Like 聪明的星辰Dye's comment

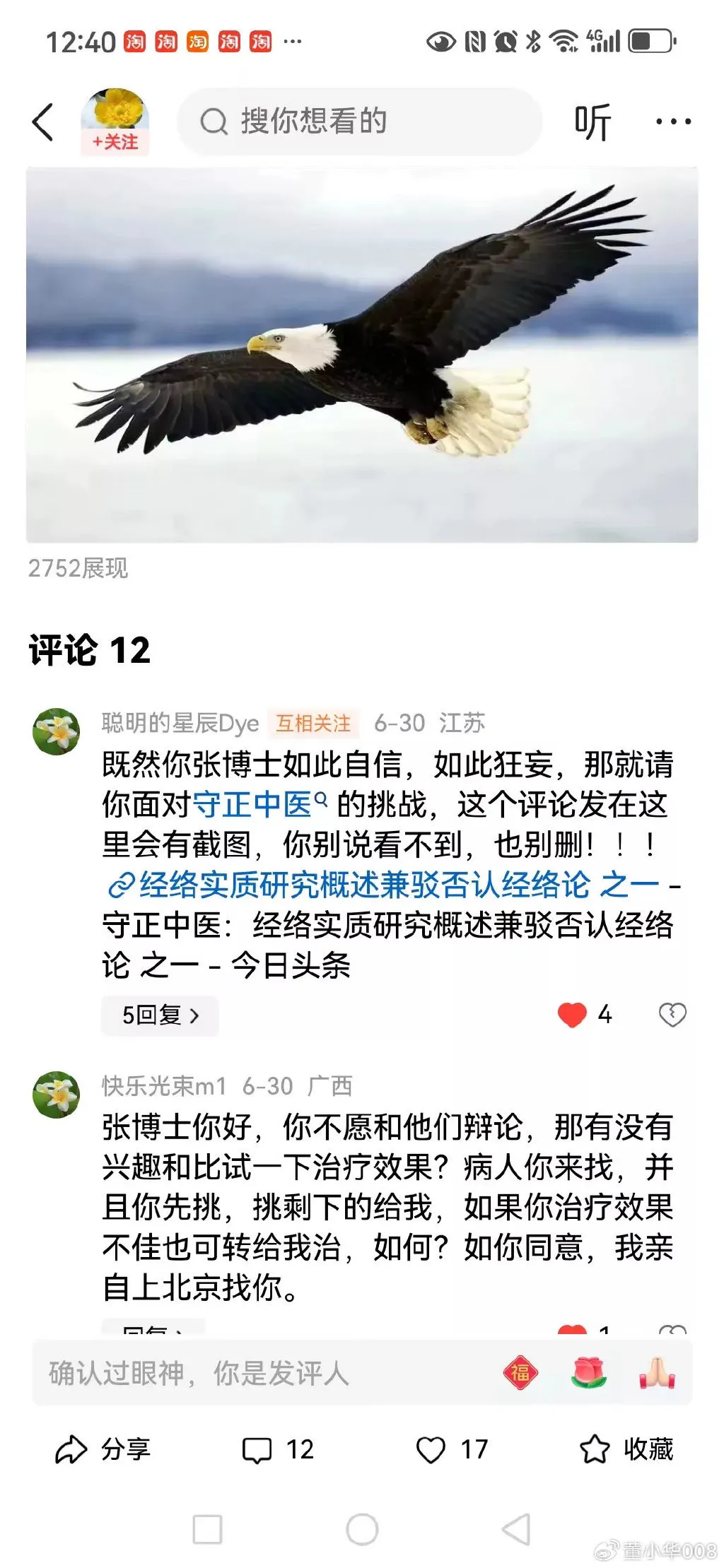click(572, 1015)
